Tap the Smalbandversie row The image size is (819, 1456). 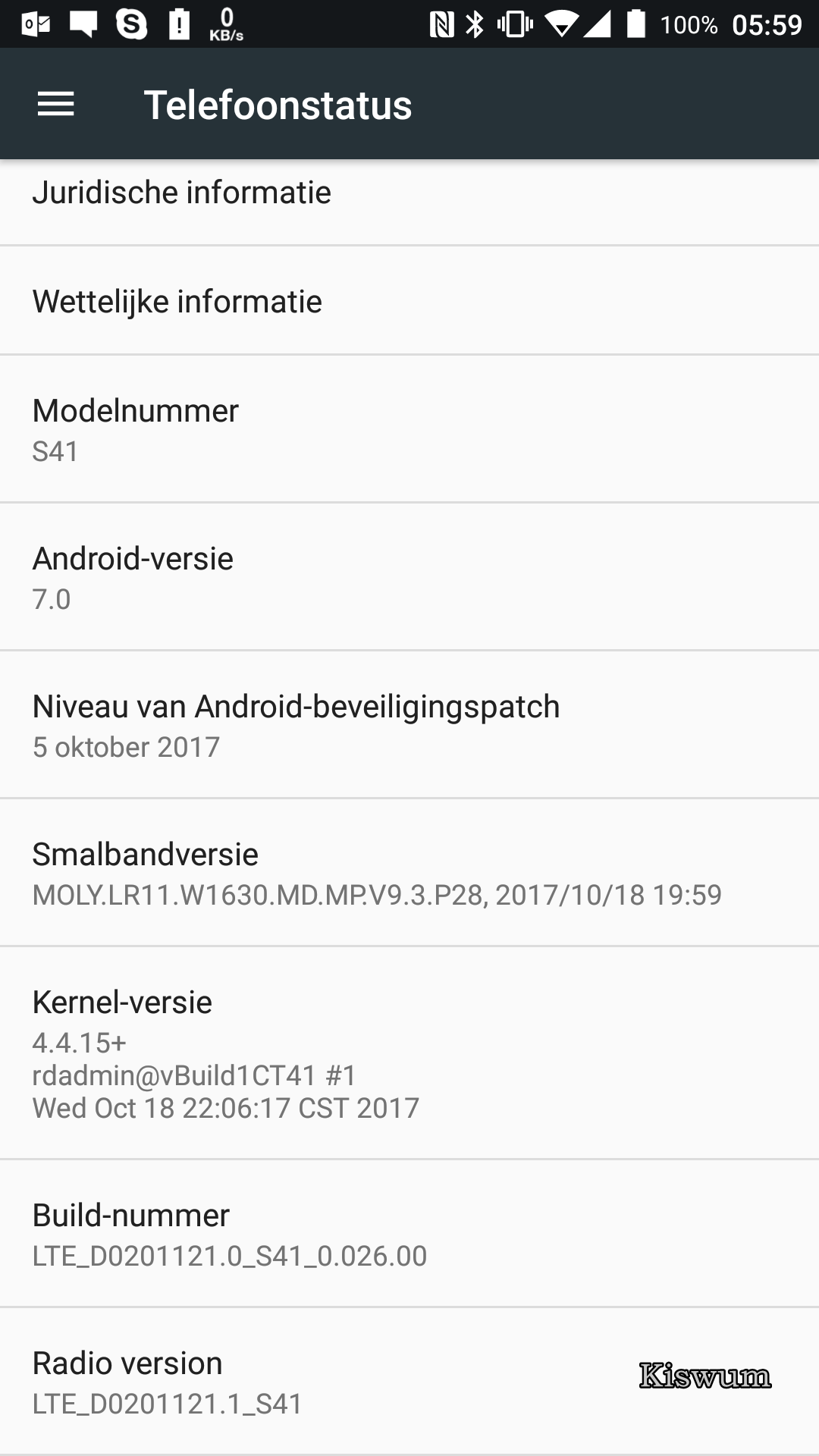pos(409,872)
